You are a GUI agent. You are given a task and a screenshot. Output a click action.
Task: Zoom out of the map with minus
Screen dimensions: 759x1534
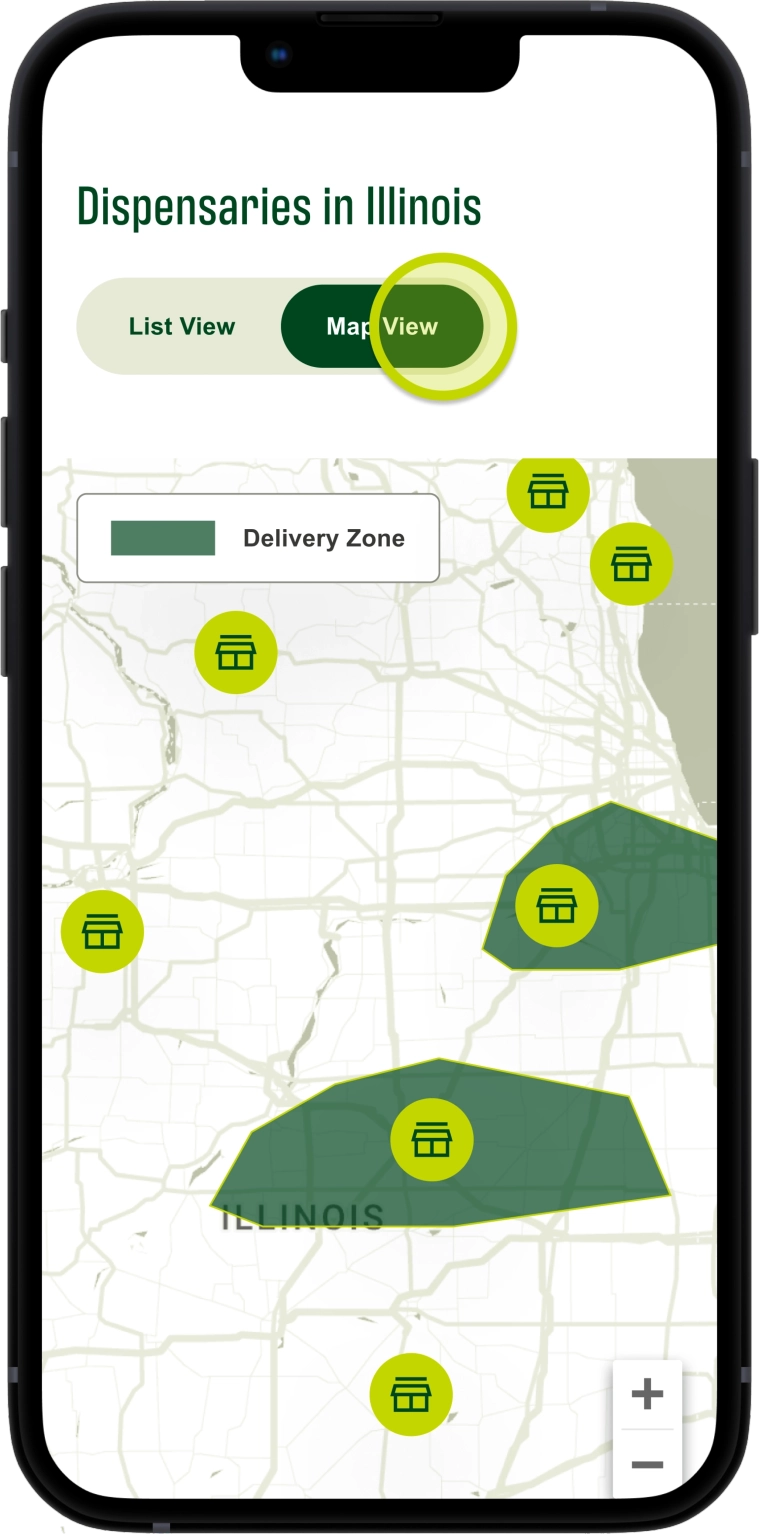(x=647, y=1465)
